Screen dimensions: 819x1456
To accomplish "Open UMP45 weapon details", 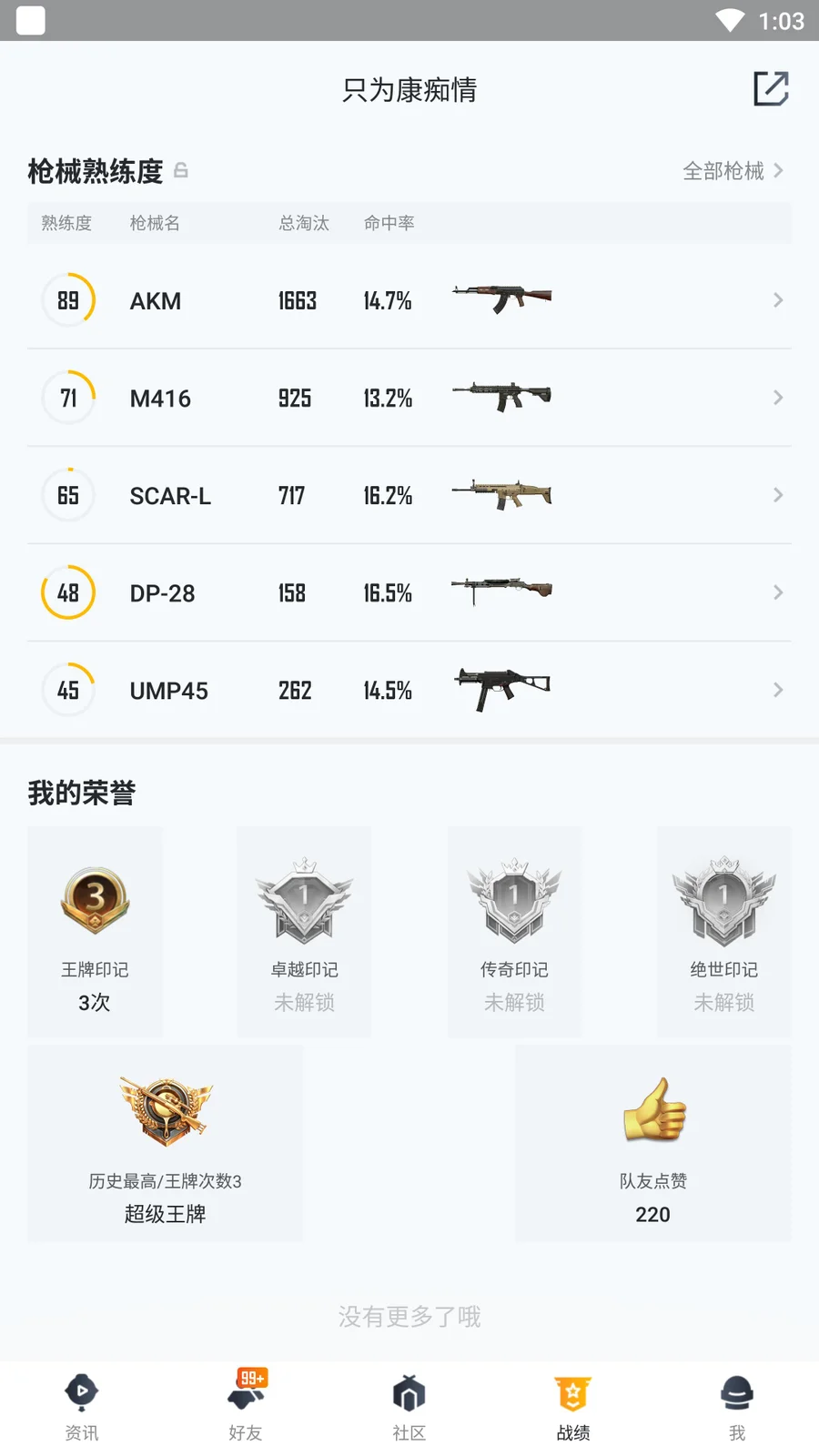I will [409, 690].
